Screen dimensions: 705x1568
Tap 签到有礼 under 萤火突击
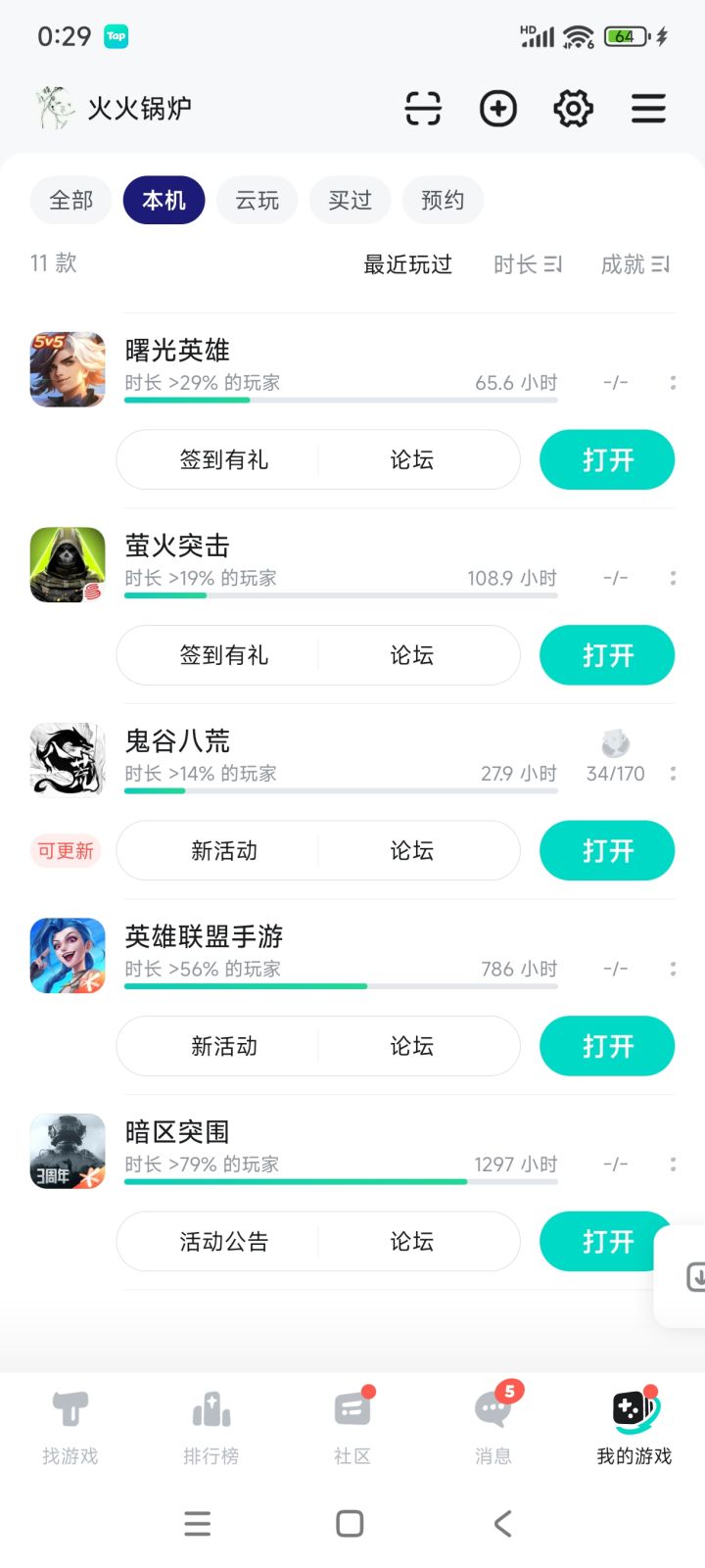coord(223,655)
